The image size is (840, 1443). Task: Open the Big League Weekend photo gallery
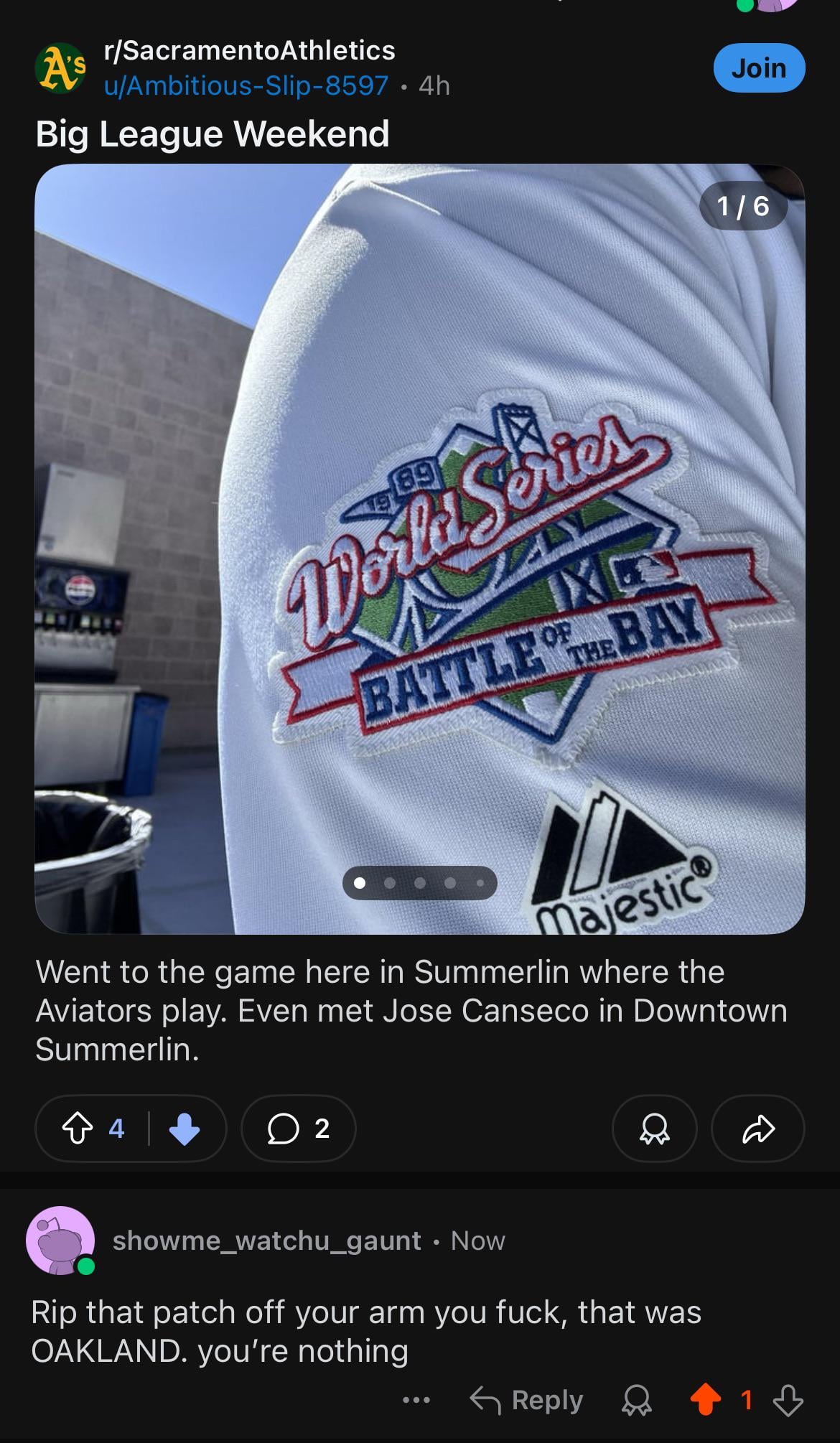[x=419, y=548]
